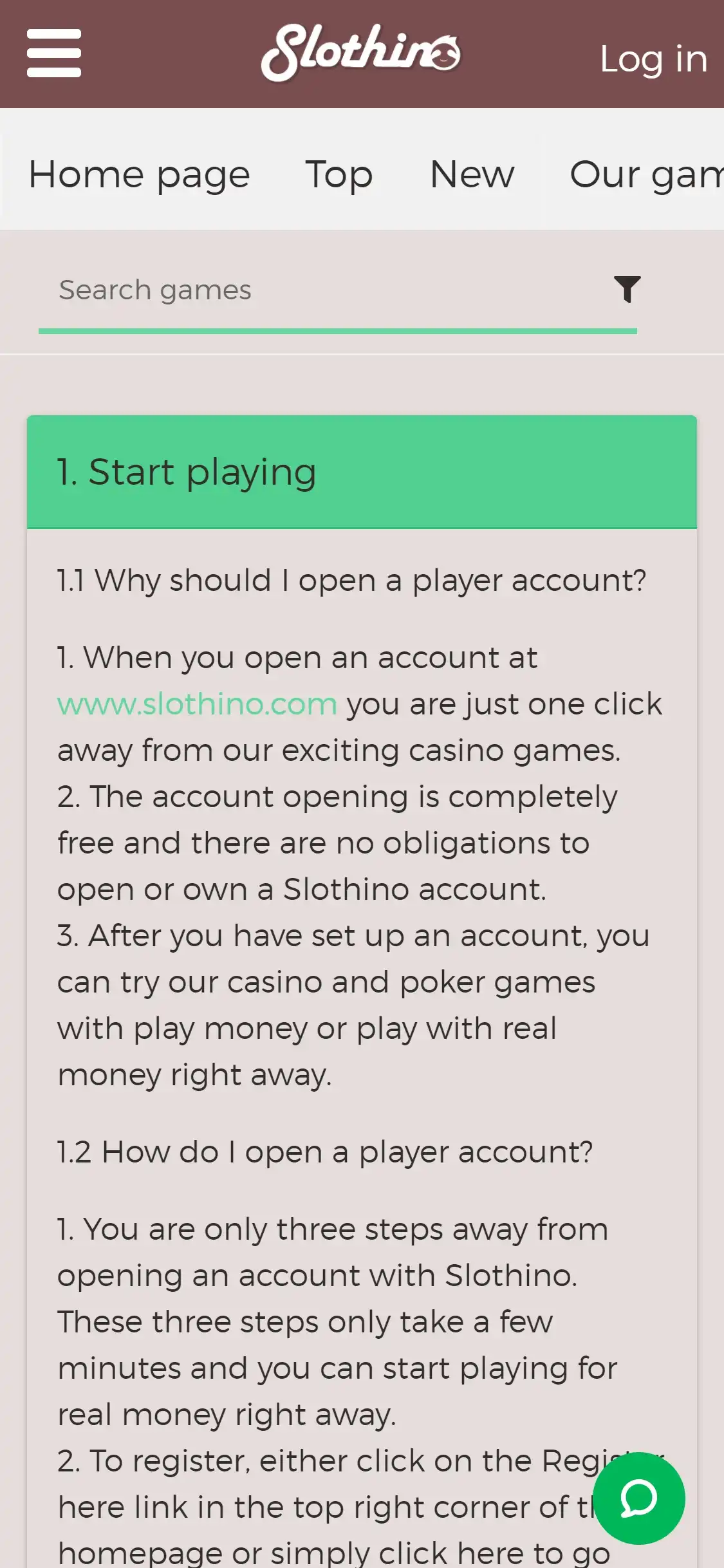Open the Our games tab

coord(646,174)
